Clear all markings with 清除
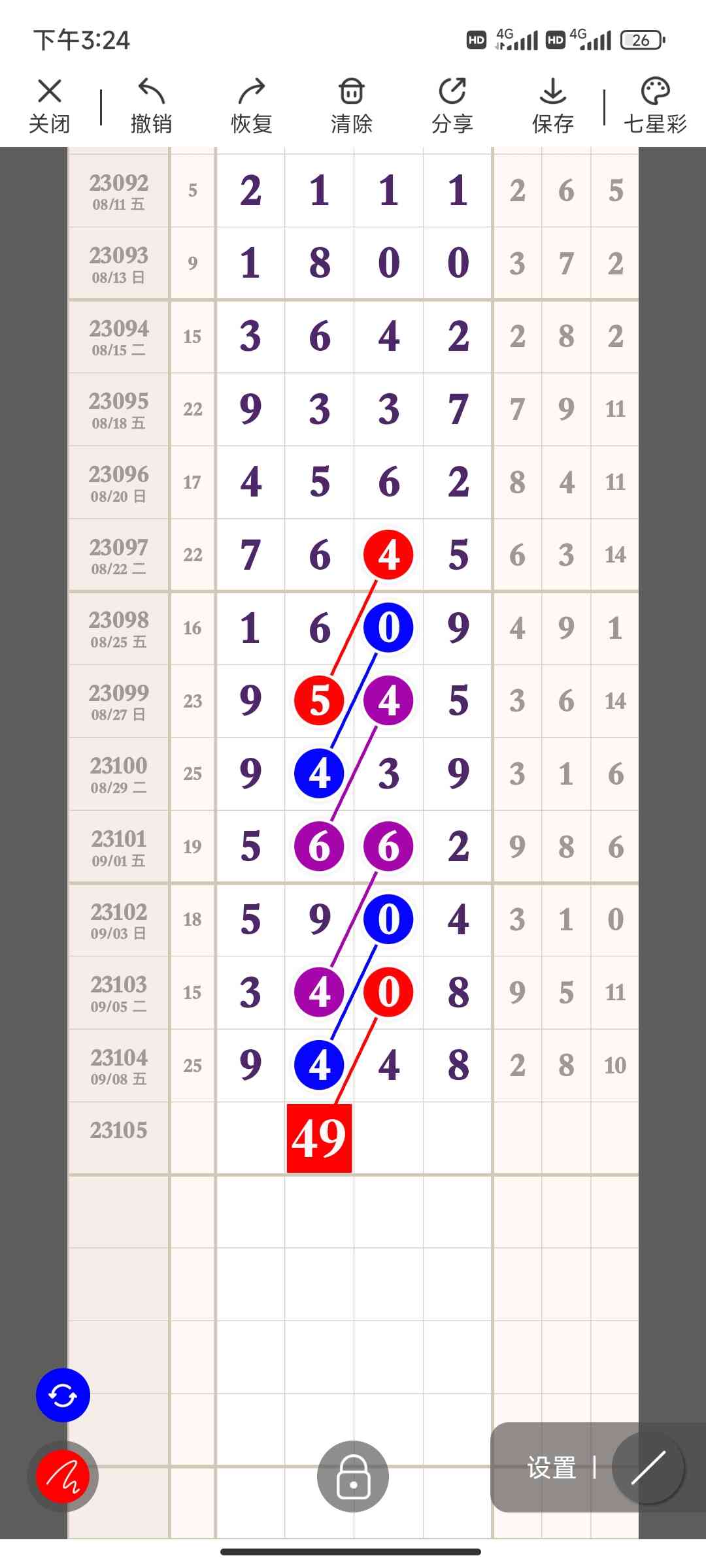 coord(352,106)
